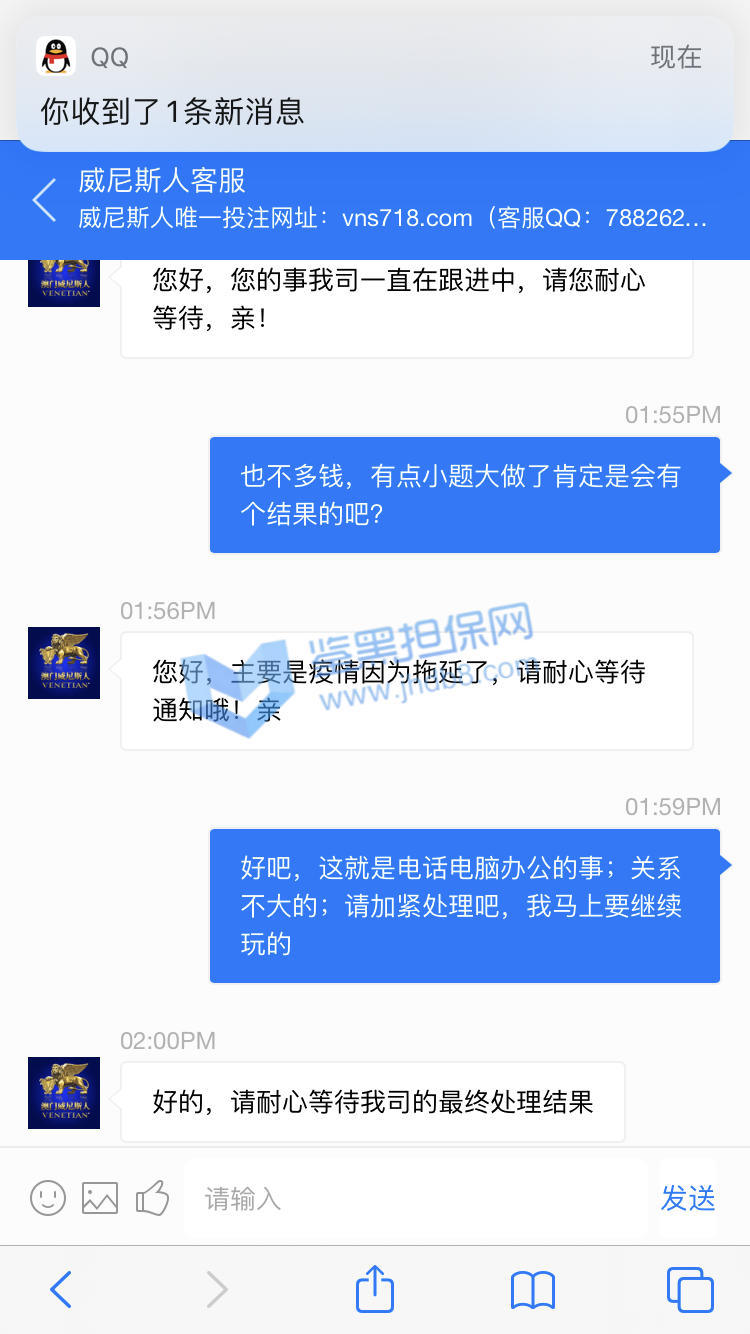This screenshot has width=750, height=1334.
Task: Attach an image to the chat
Action: (100, 1197)
